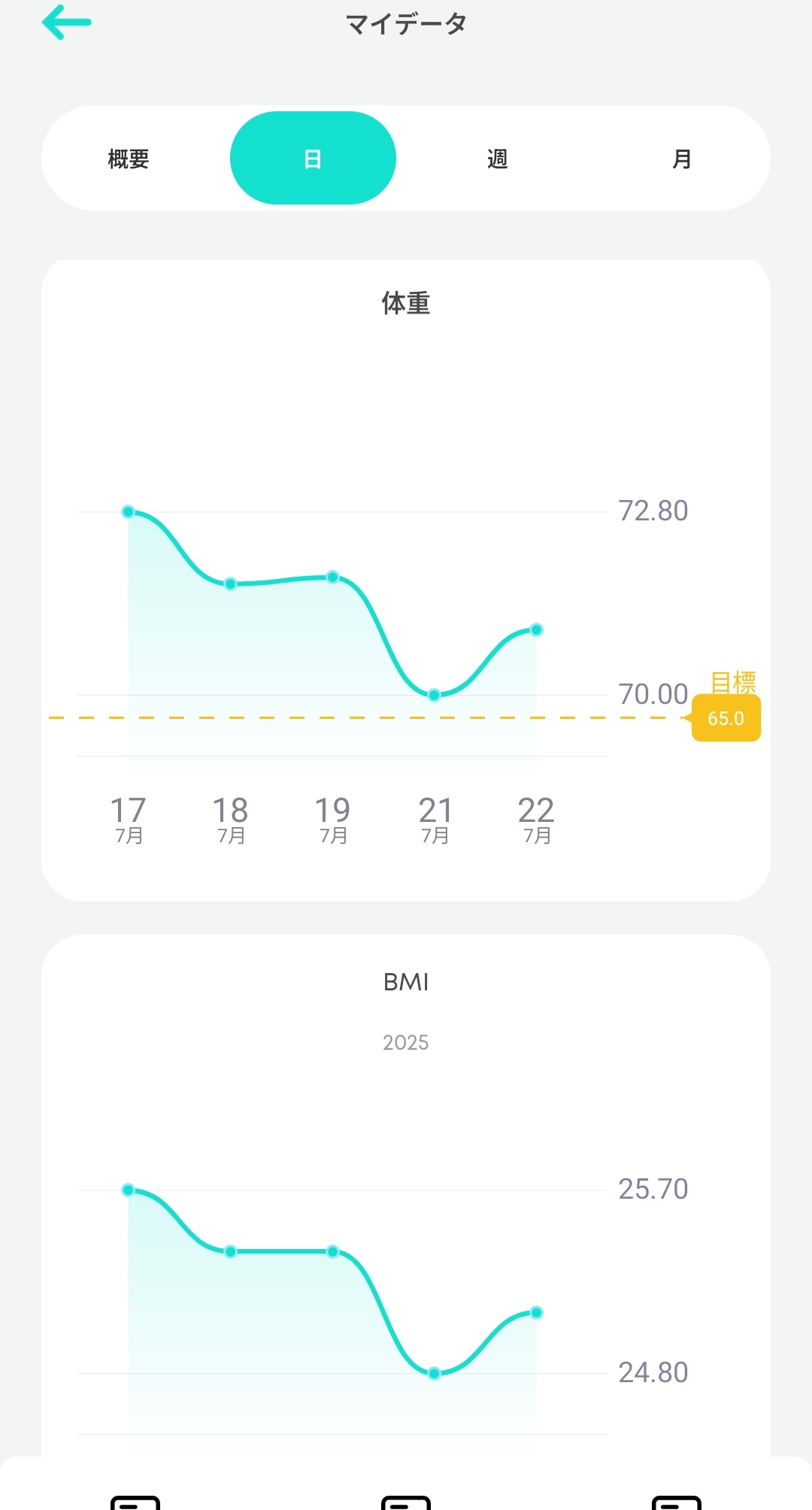Tap the 22 July point on BMI chart
The image size is (812, 1510).
[x=536, y=1313]
